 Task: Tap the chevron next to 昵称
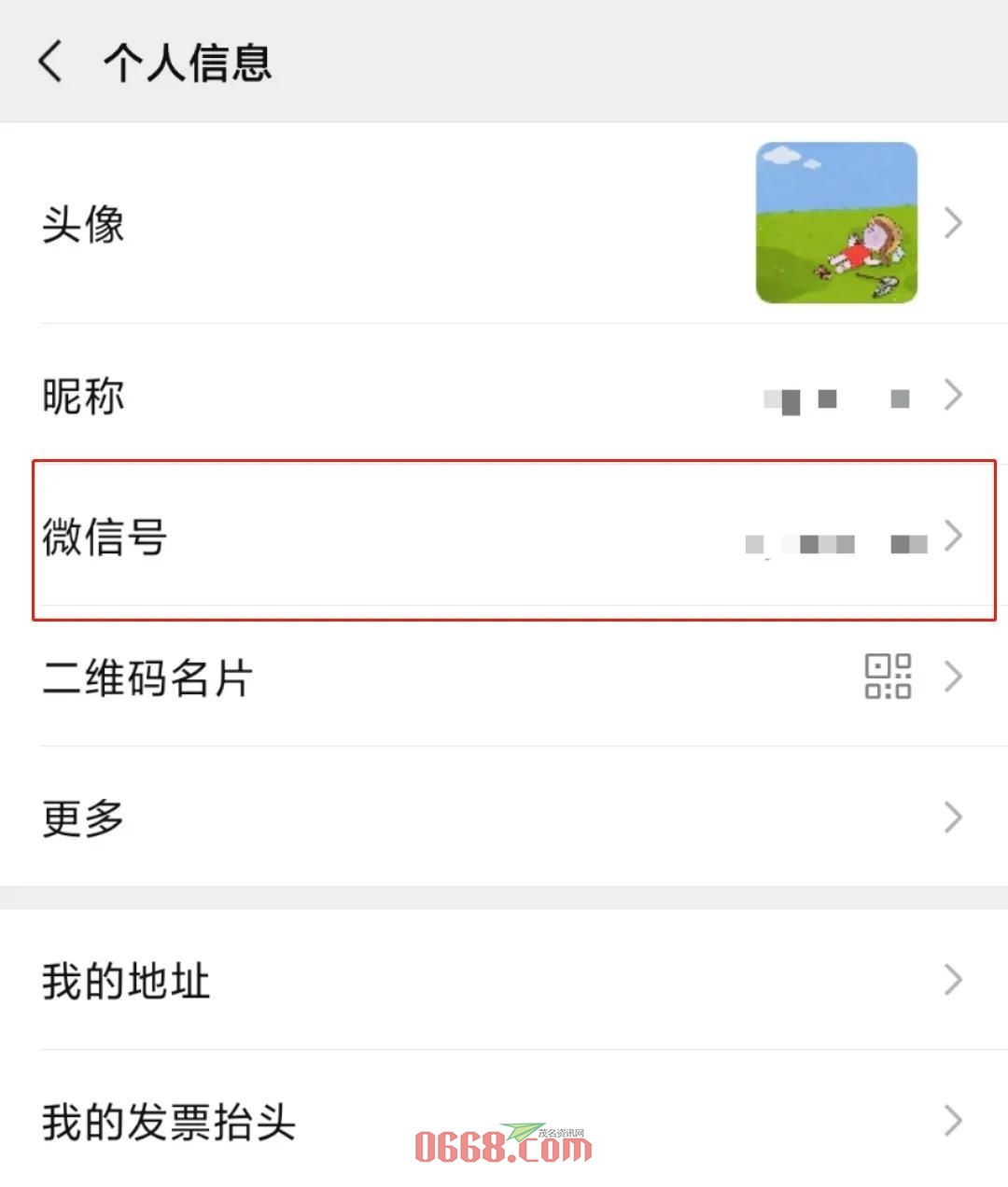(953, 397)
